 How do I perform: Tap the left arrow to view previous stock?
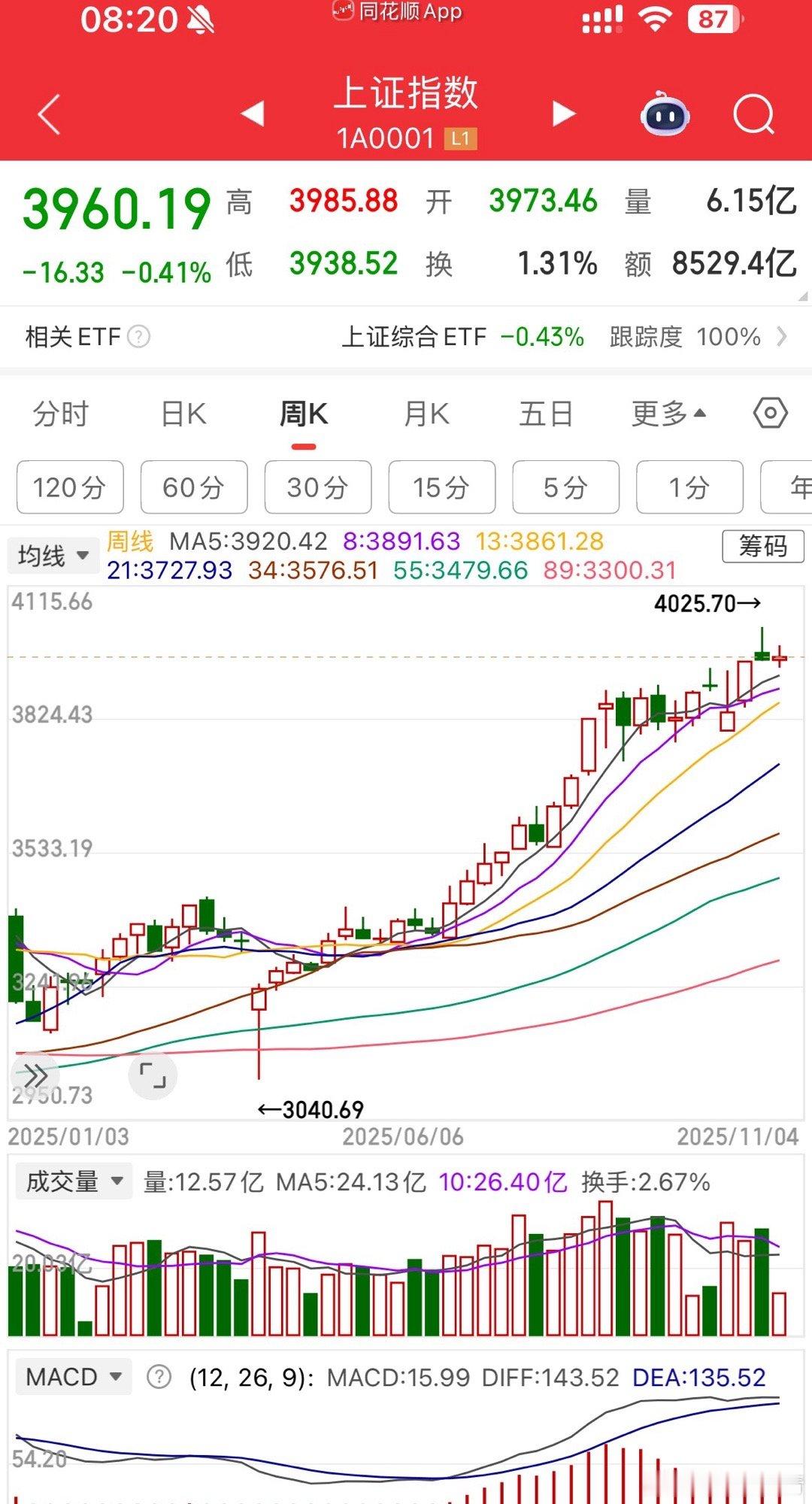(253, 113)
